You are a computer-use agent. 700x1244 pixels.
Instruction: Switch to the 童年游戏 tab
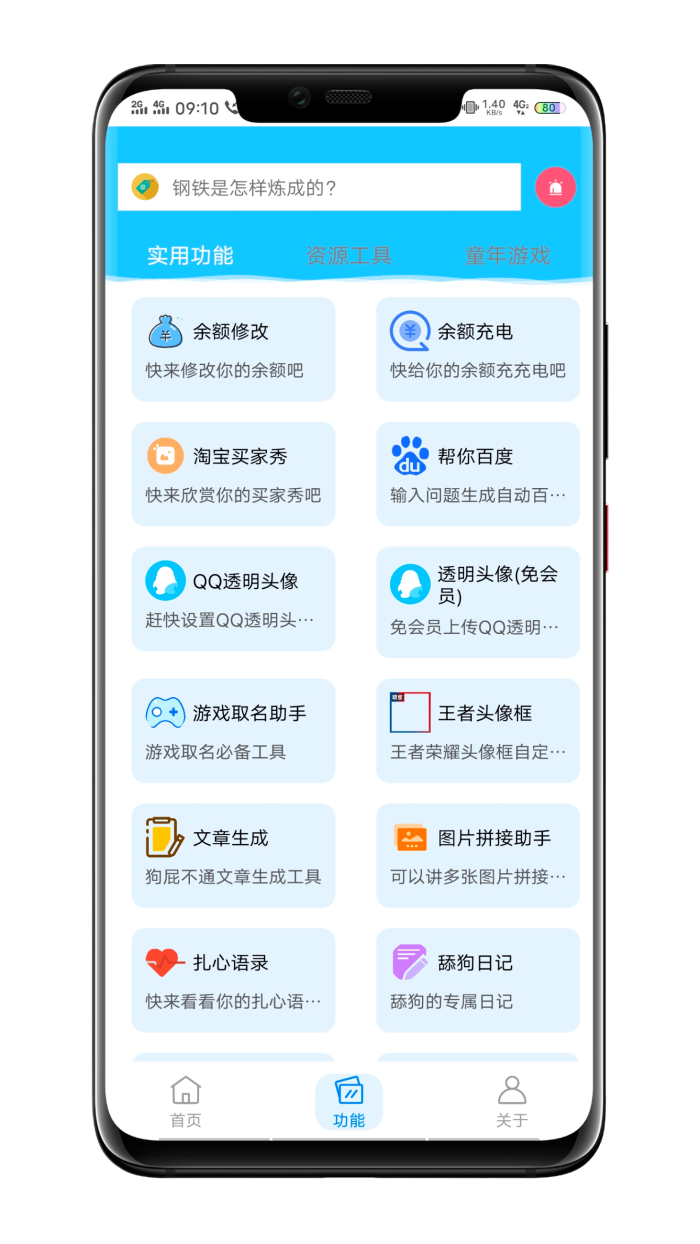click(x=507, y=255)
